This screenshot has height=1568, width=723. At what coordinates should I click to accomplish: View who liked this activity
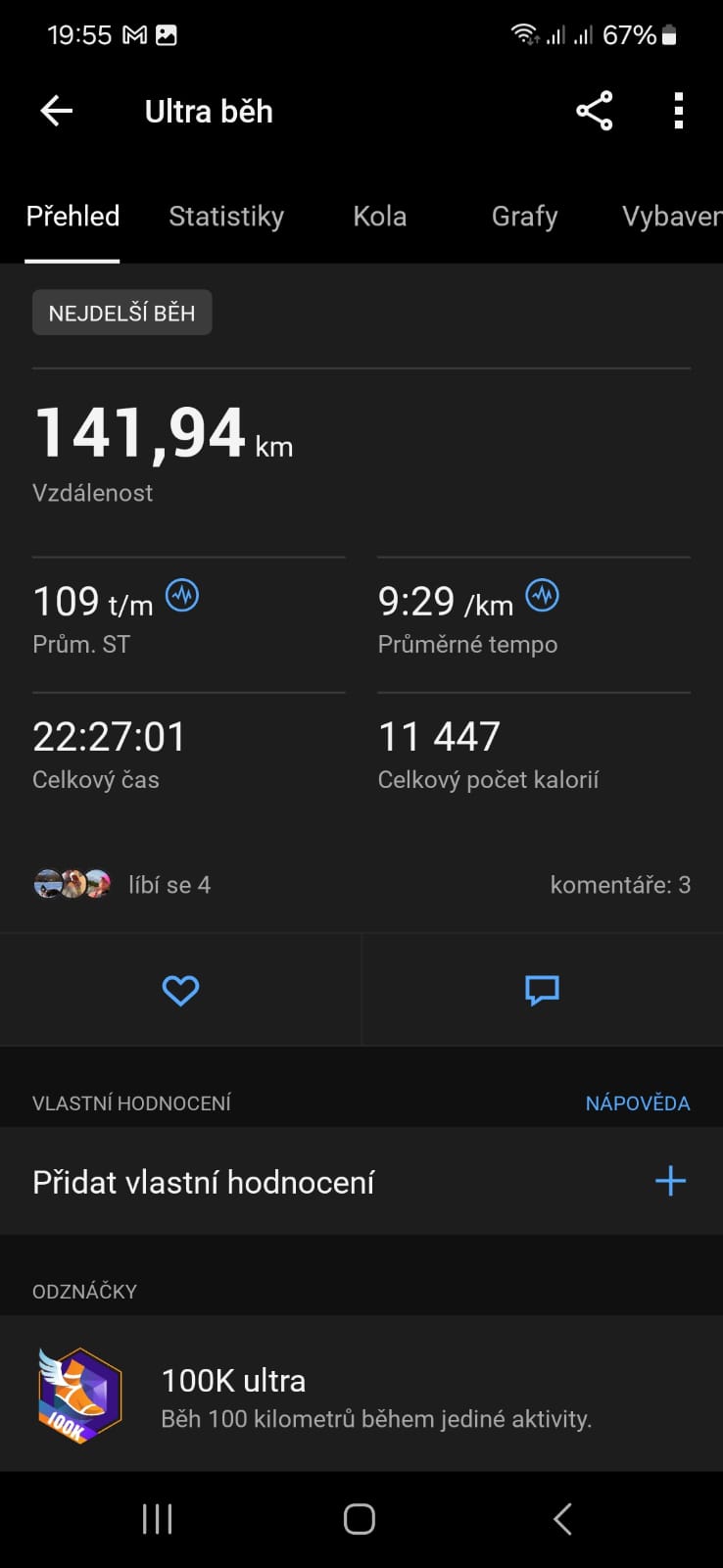(x=122, y=885)
